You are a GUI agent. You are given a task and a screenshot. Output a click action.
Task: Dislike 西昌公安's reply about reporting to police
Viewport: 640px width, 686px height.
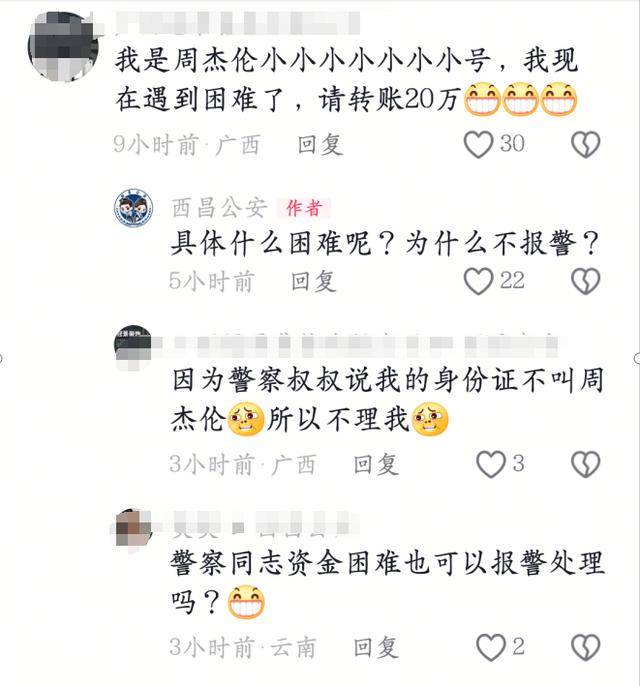coord(585,281)
